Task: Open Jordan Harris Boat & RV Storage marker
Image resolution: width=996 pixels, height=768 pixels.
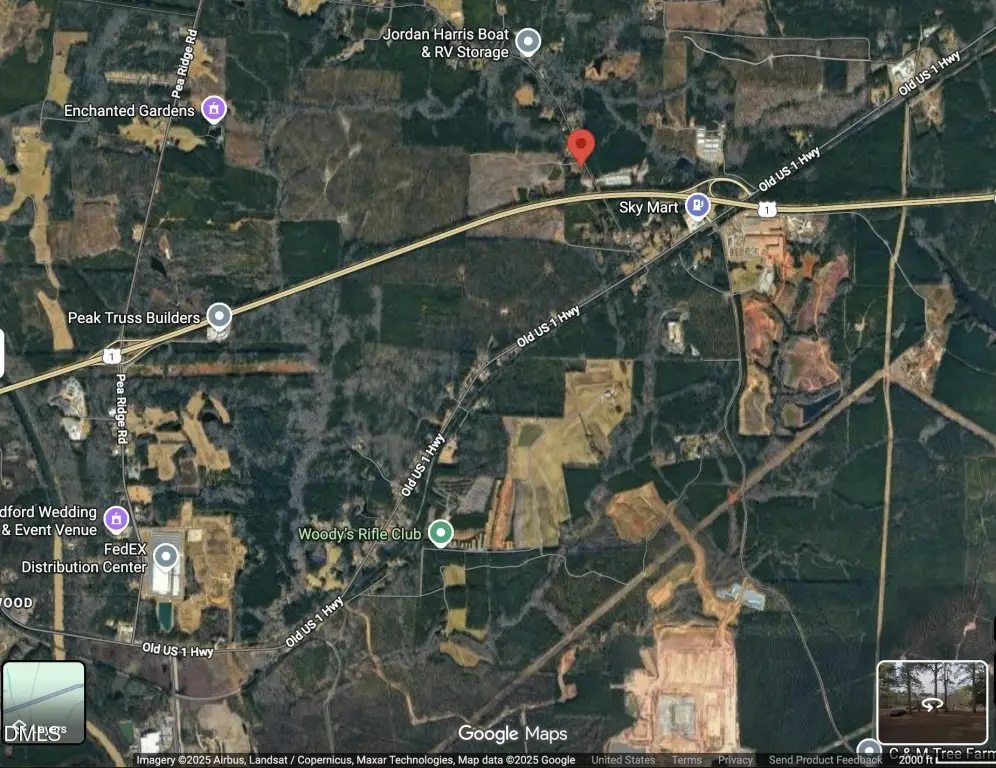Action: coord(528,42)
